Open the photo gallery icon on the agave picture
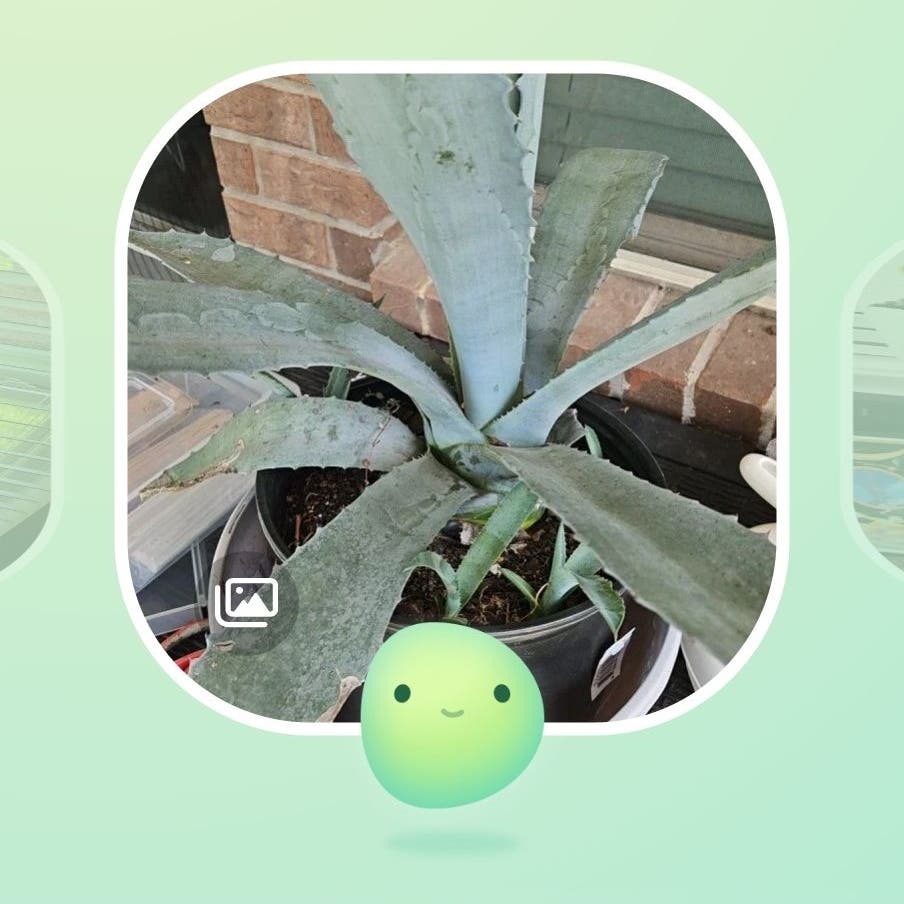Image resolution: width=904 pixels, height=904 pixels. [246, 602]
